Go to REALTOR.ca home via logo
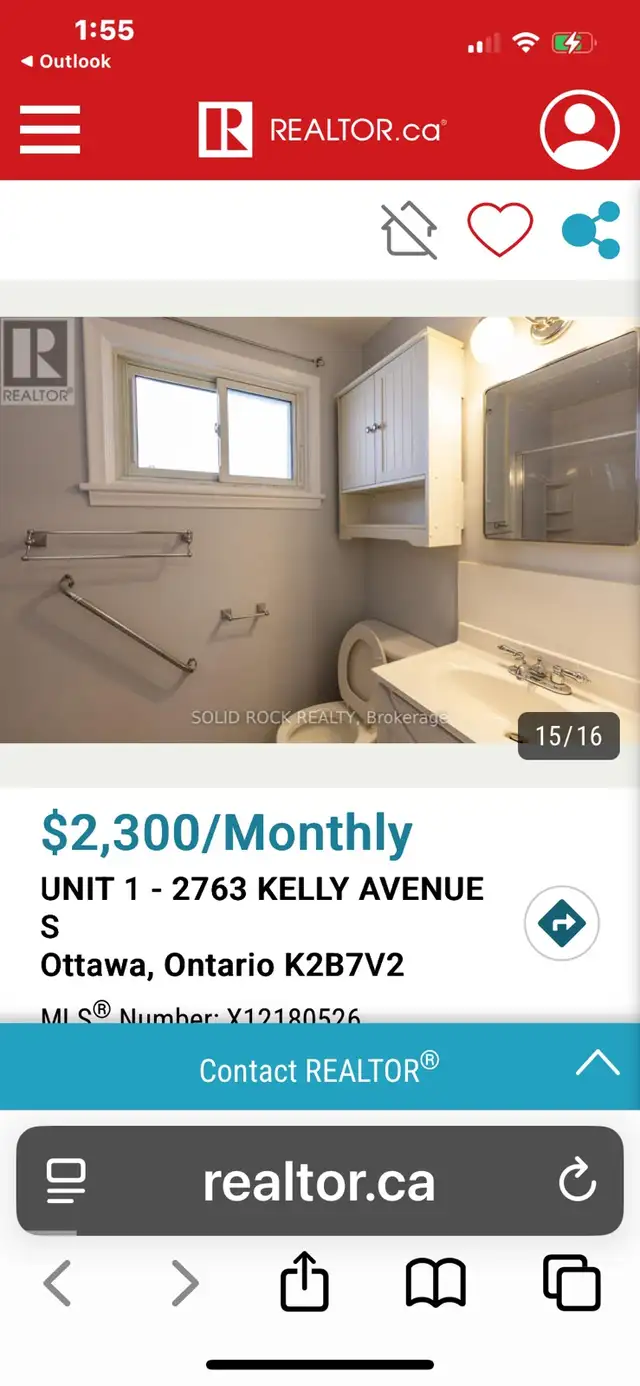Screen dimensions: 640x1386 click(321, 130)
